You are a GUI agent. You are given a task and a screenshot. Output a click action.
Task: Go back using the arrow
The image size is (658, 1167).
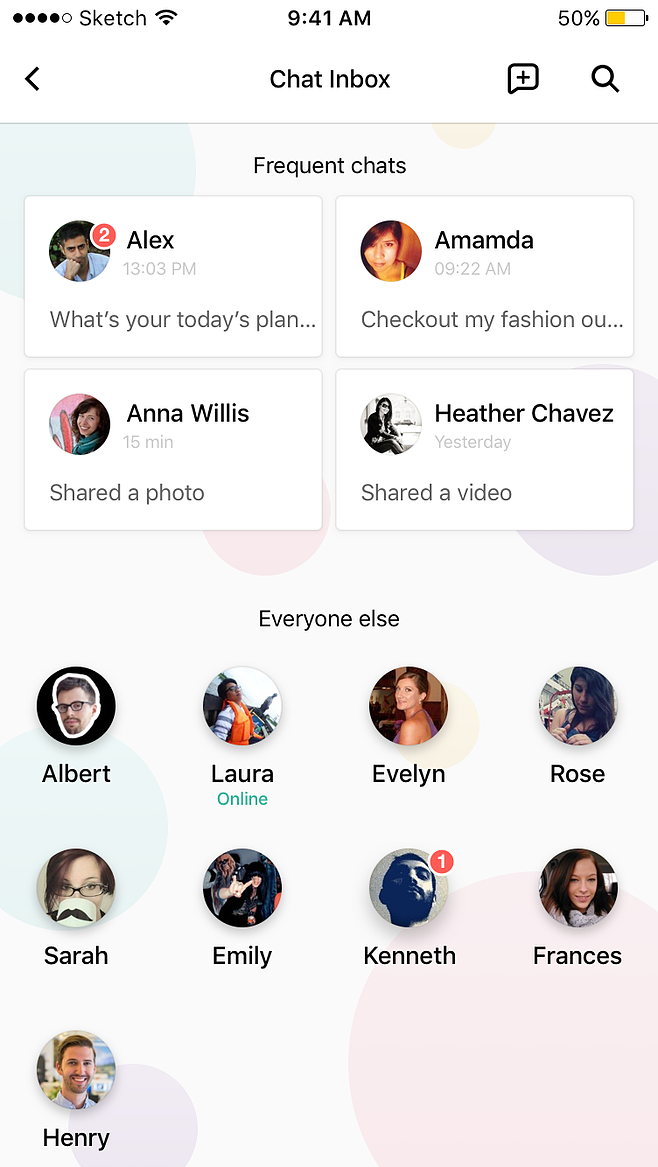(32, 79)
